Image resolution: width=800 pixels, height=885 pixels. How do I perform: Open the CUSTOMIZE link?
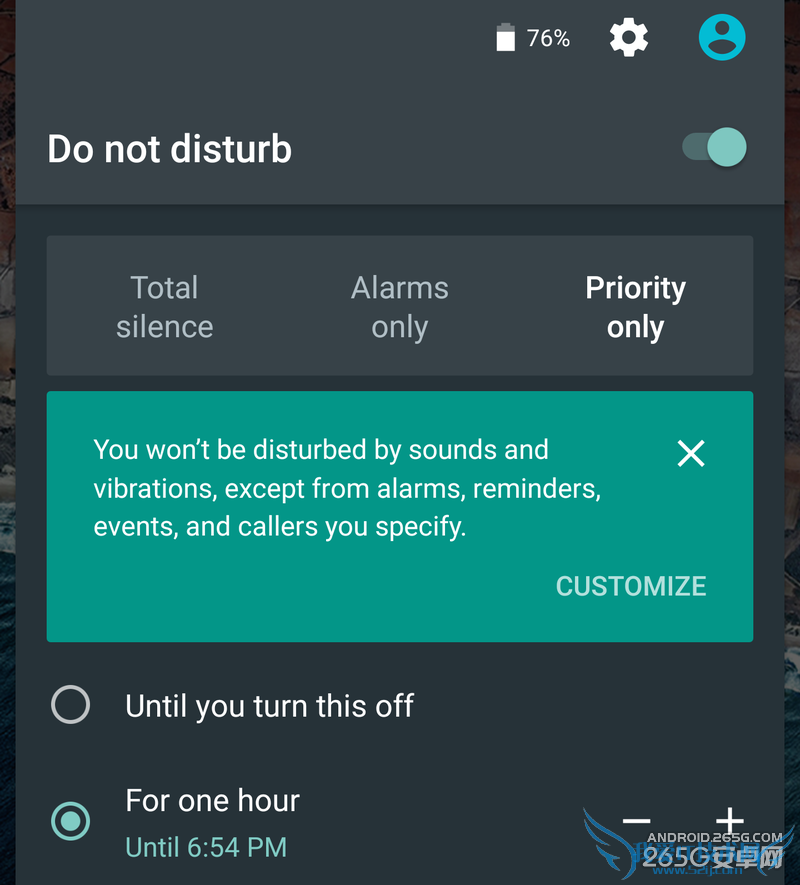(630, 586)
